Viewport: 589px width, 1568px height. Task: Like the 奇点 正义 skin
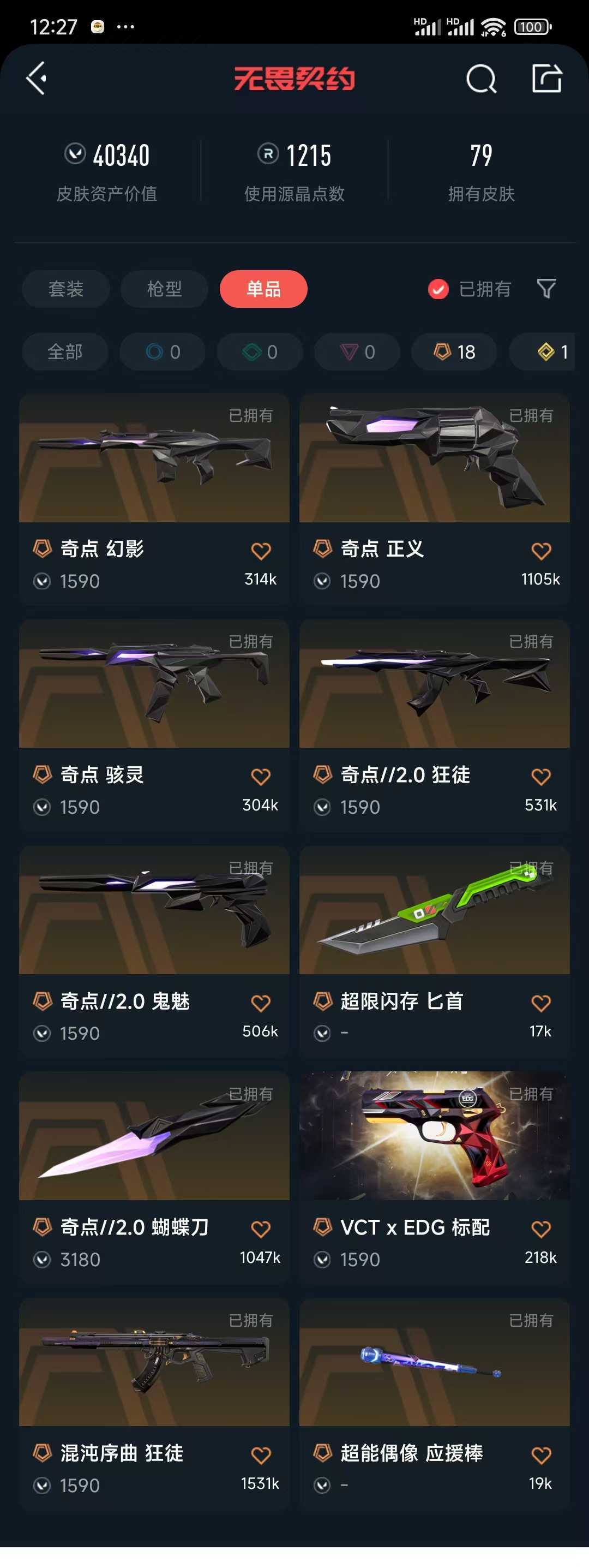(x=541, y=551)
